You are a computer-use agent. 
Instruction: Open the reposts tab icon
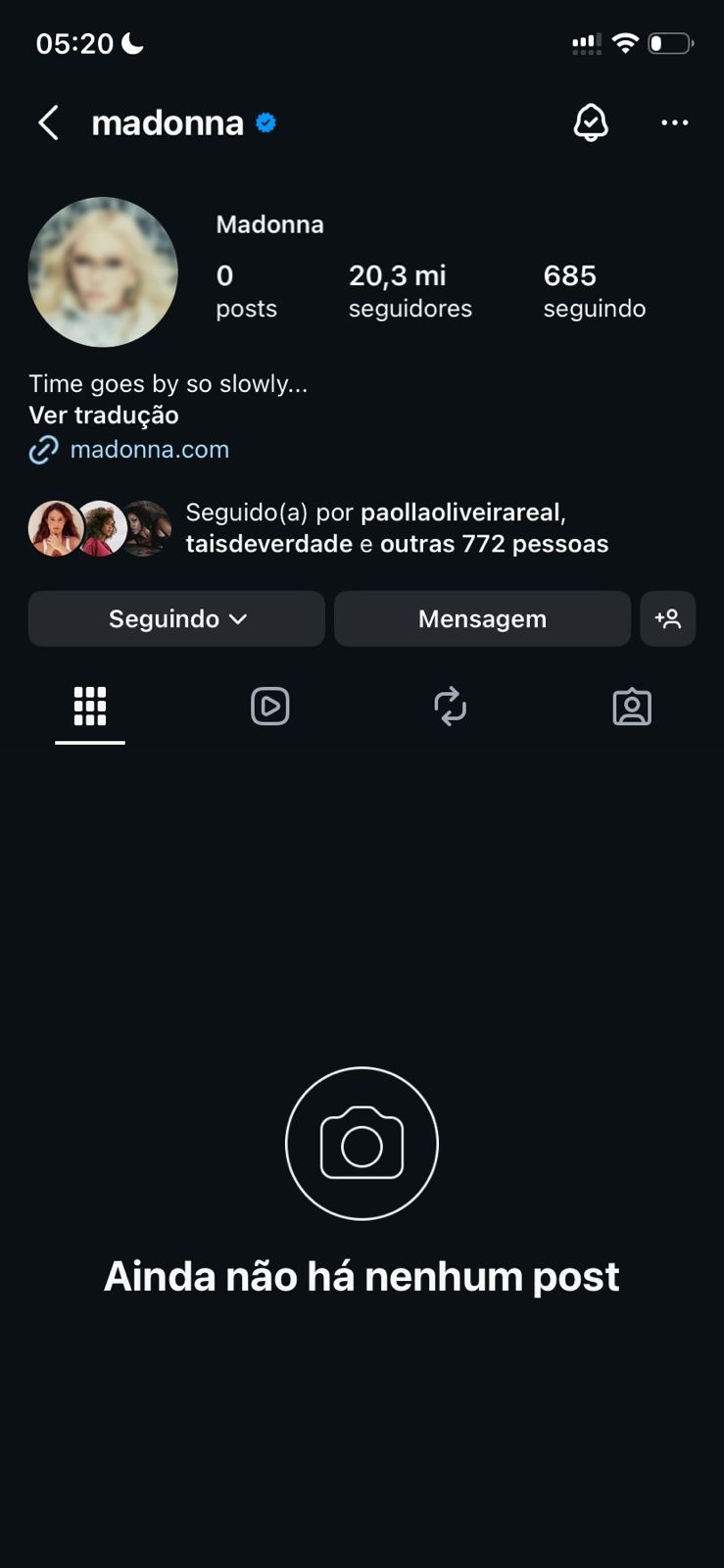(450, 706)
